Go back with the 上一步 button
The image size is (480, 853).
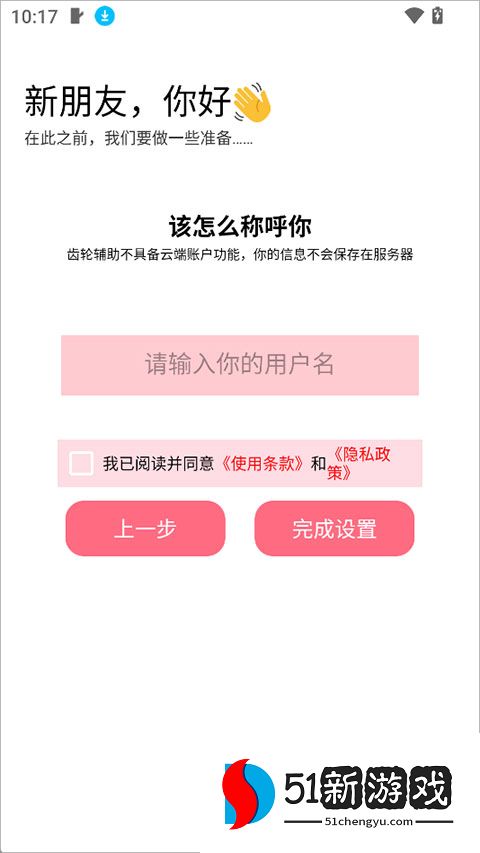pyautogui.click(x=145, y=528)
